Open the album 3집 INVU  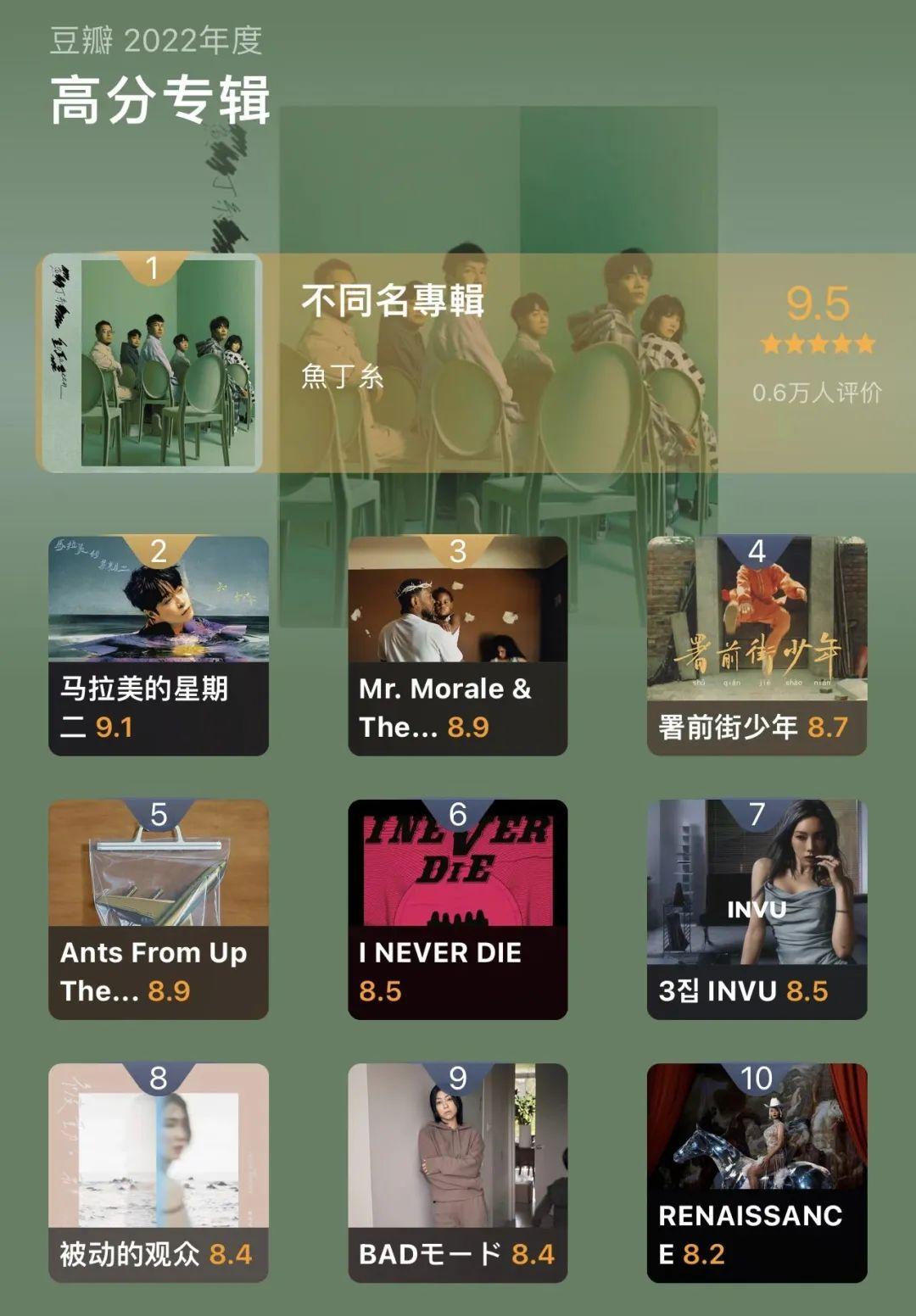tap(757, 909)
